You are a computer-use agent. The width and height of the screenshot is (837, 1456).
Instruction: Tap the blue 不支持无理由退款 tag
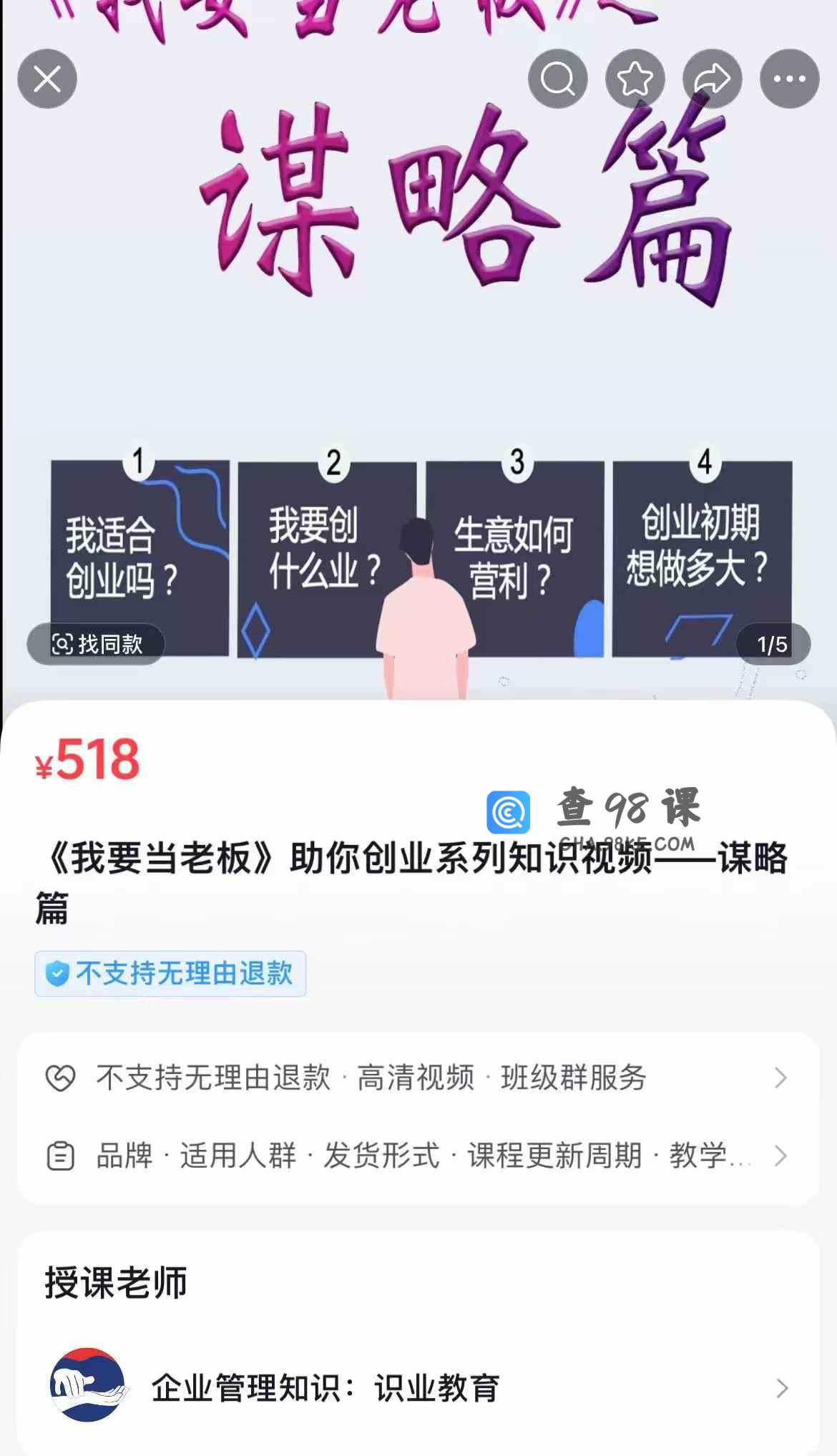pyautogui.click(x=170, y=974)
